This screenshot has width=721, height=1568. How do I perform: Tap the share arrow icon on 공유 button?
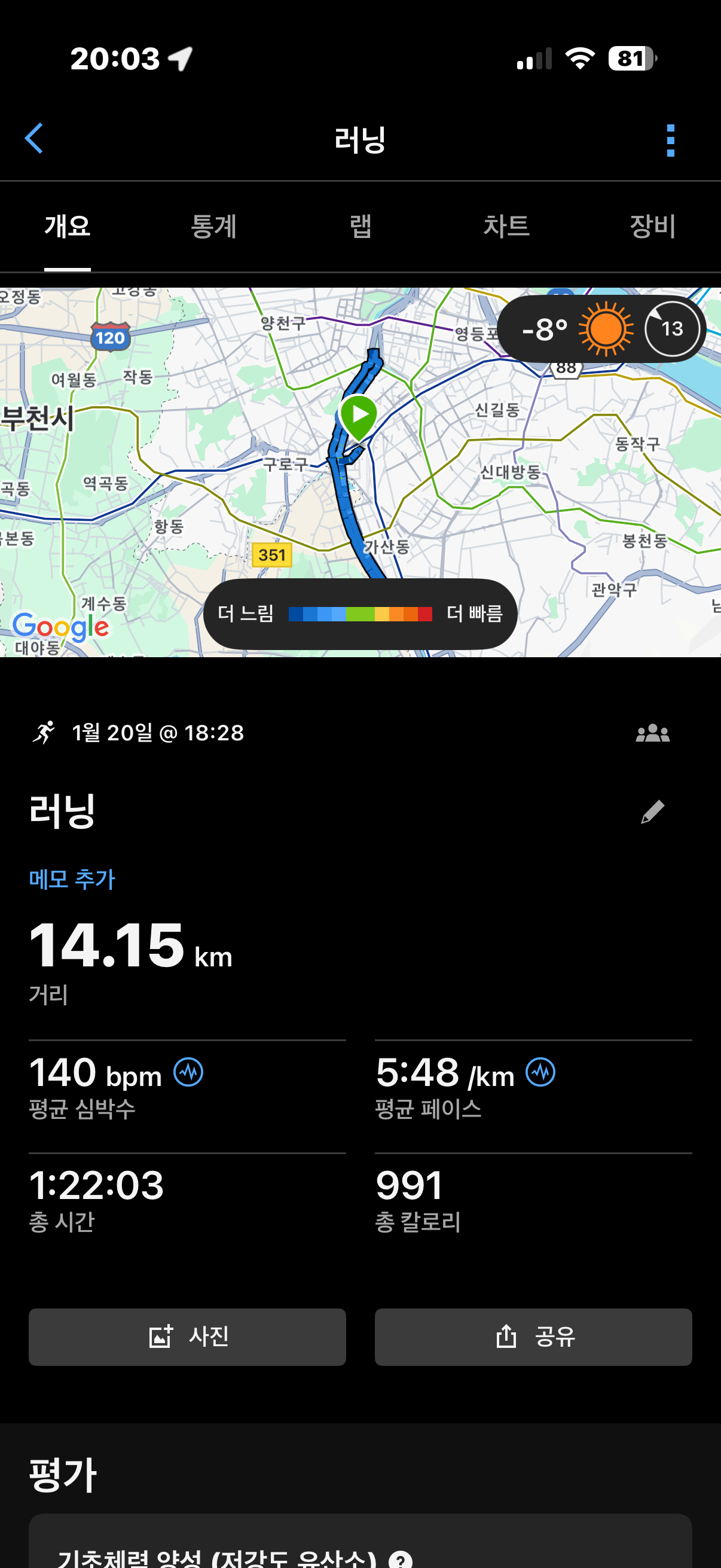click(x=506, y=1337)
